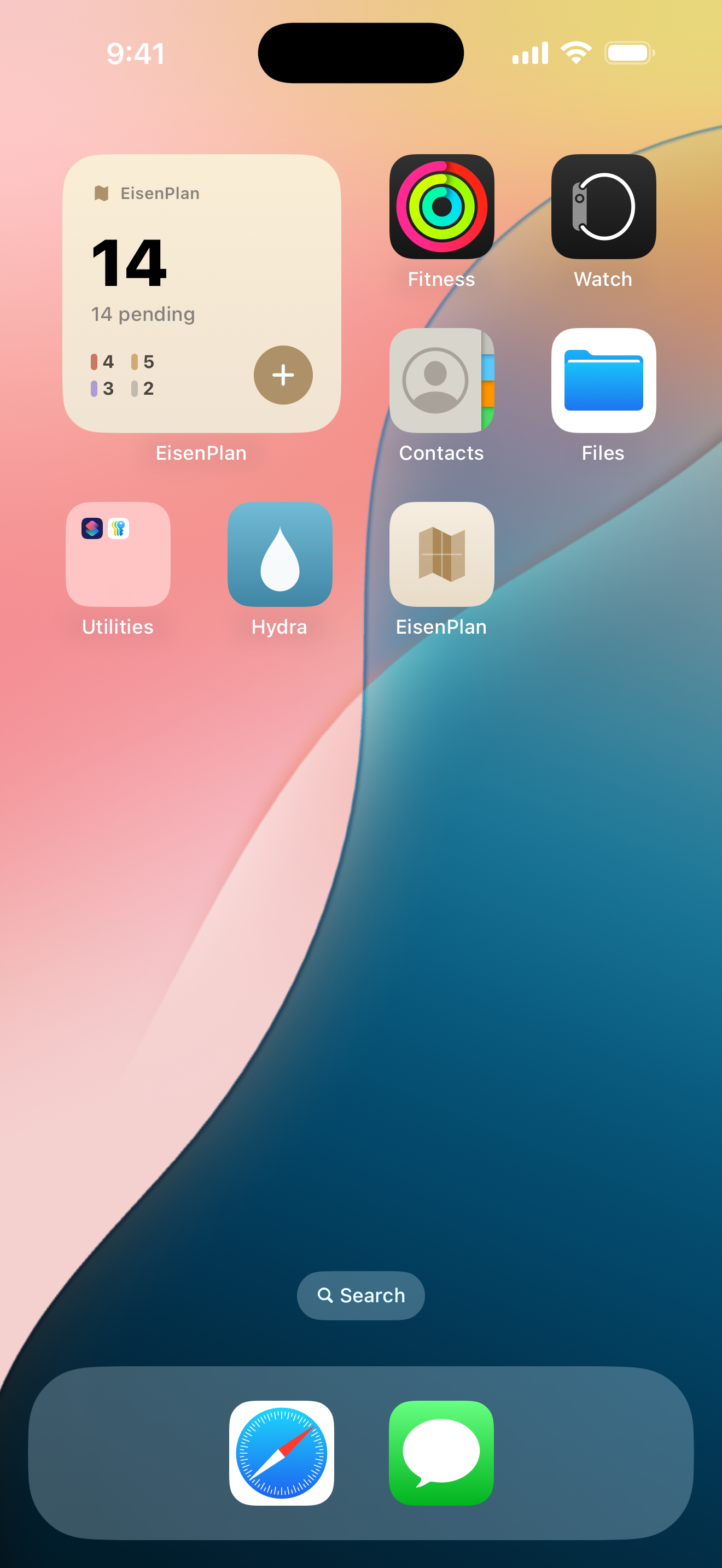Tap the EisenPlan widget header title
The width and height of the screenshot is (722, 1568).
(x=160, y=193)
